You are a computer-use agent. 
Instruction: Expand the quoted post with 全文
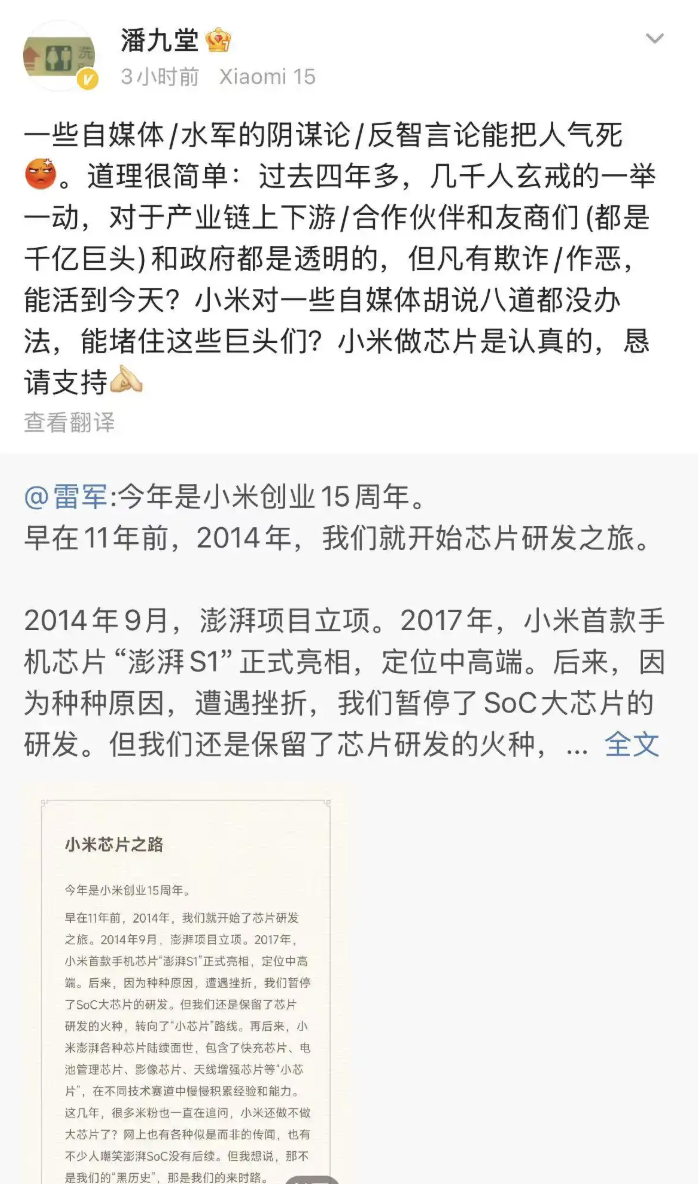pyautogui.click(x=632, y=744)
